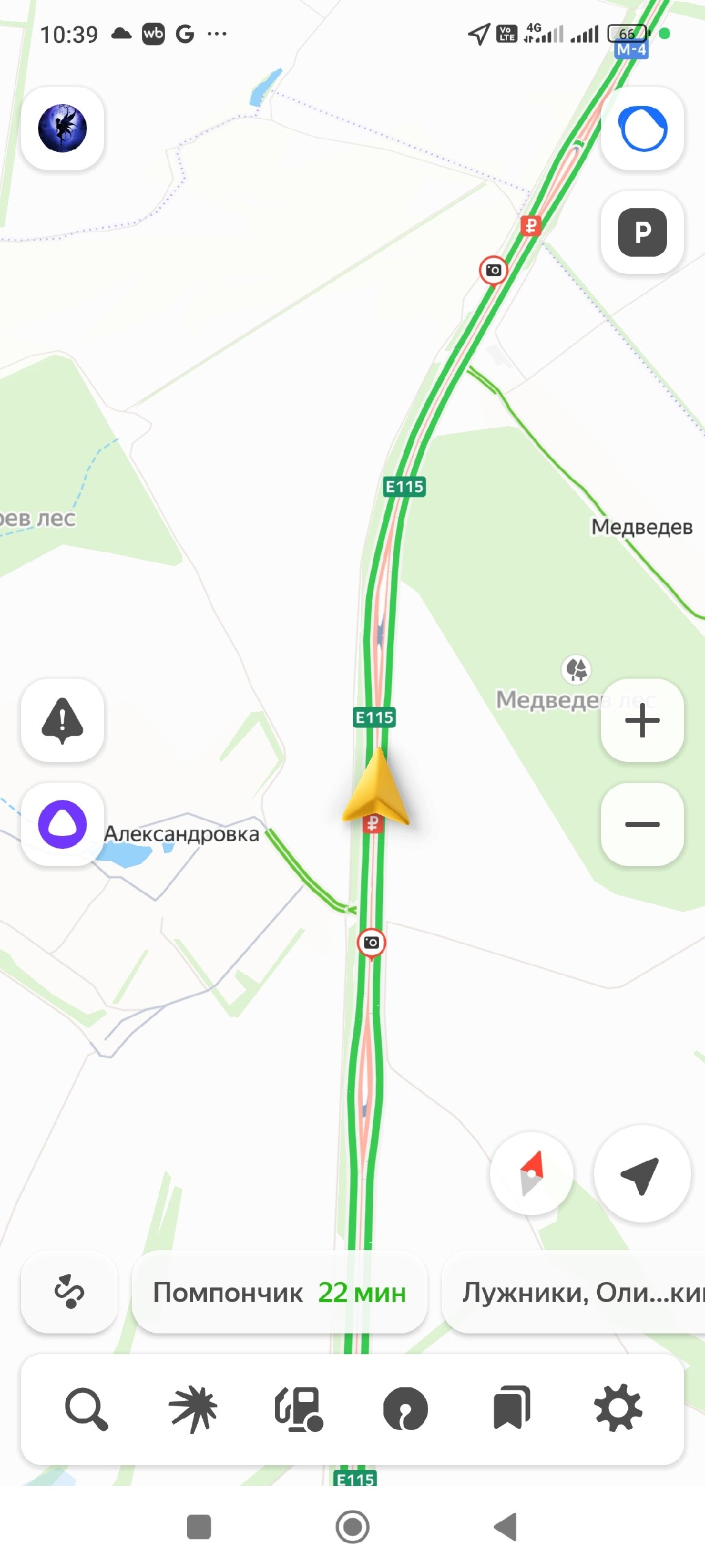Open saved bookmarks
The image size is (705, 1568).
click(x=511, y=1409)
